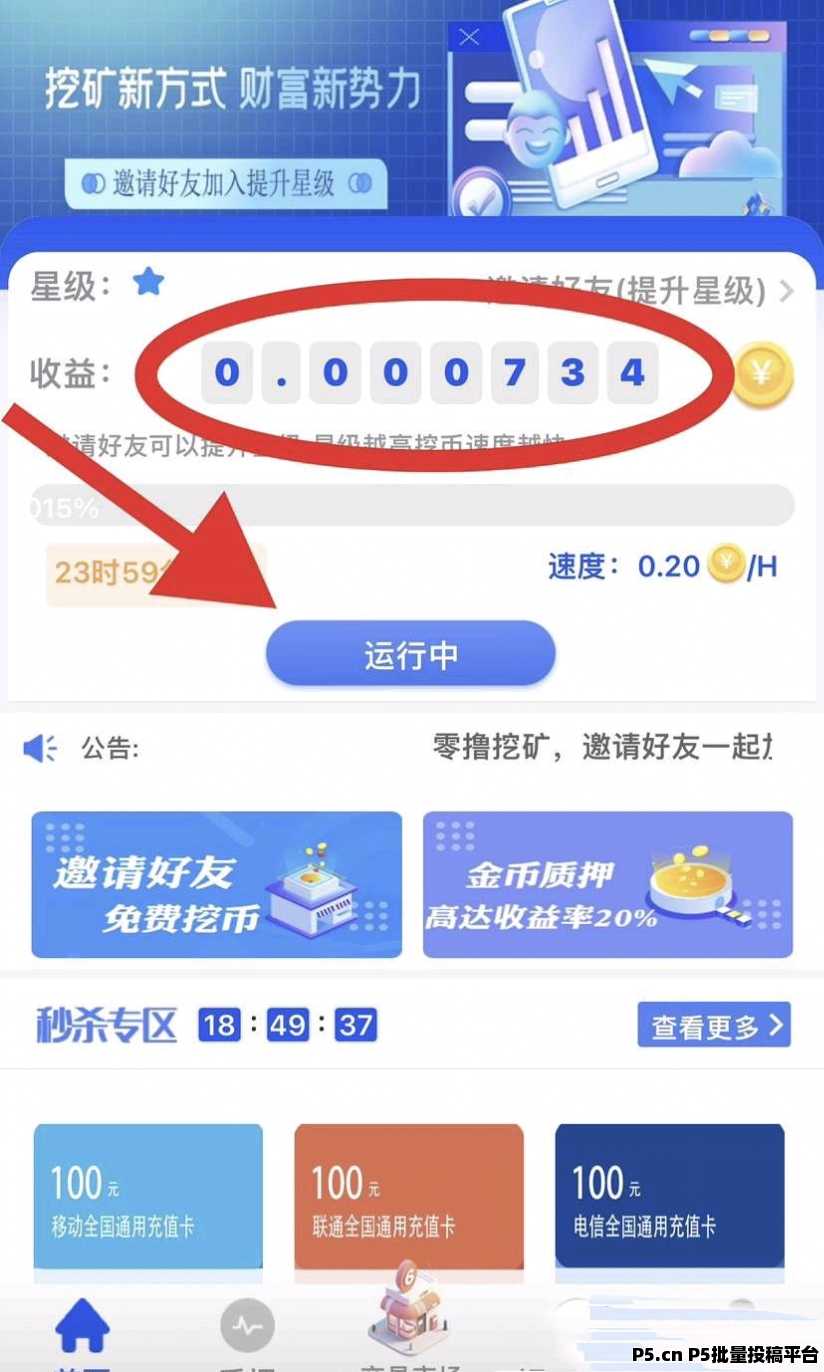824x1372 pixels.
Task: Select the 联通全国通用充值卡 100元 card
Action: [x=409, y=1196]
